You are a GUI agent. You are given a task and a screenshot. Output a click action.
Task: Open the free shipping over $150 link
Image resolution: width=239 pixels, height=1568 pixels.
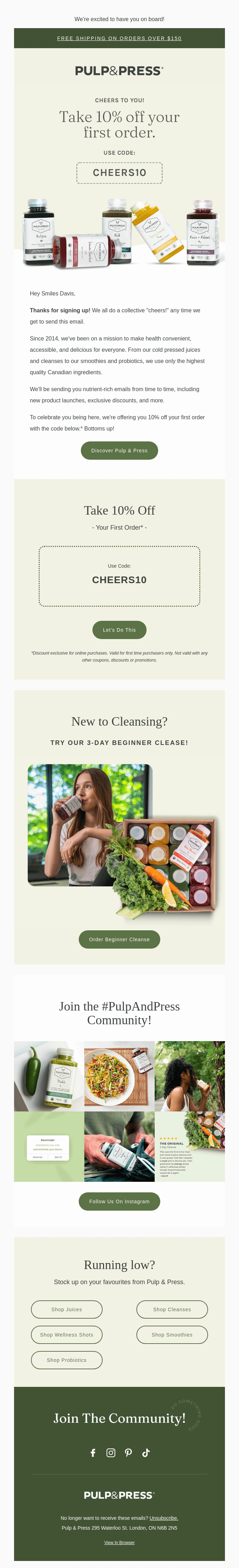pos(119,38)
